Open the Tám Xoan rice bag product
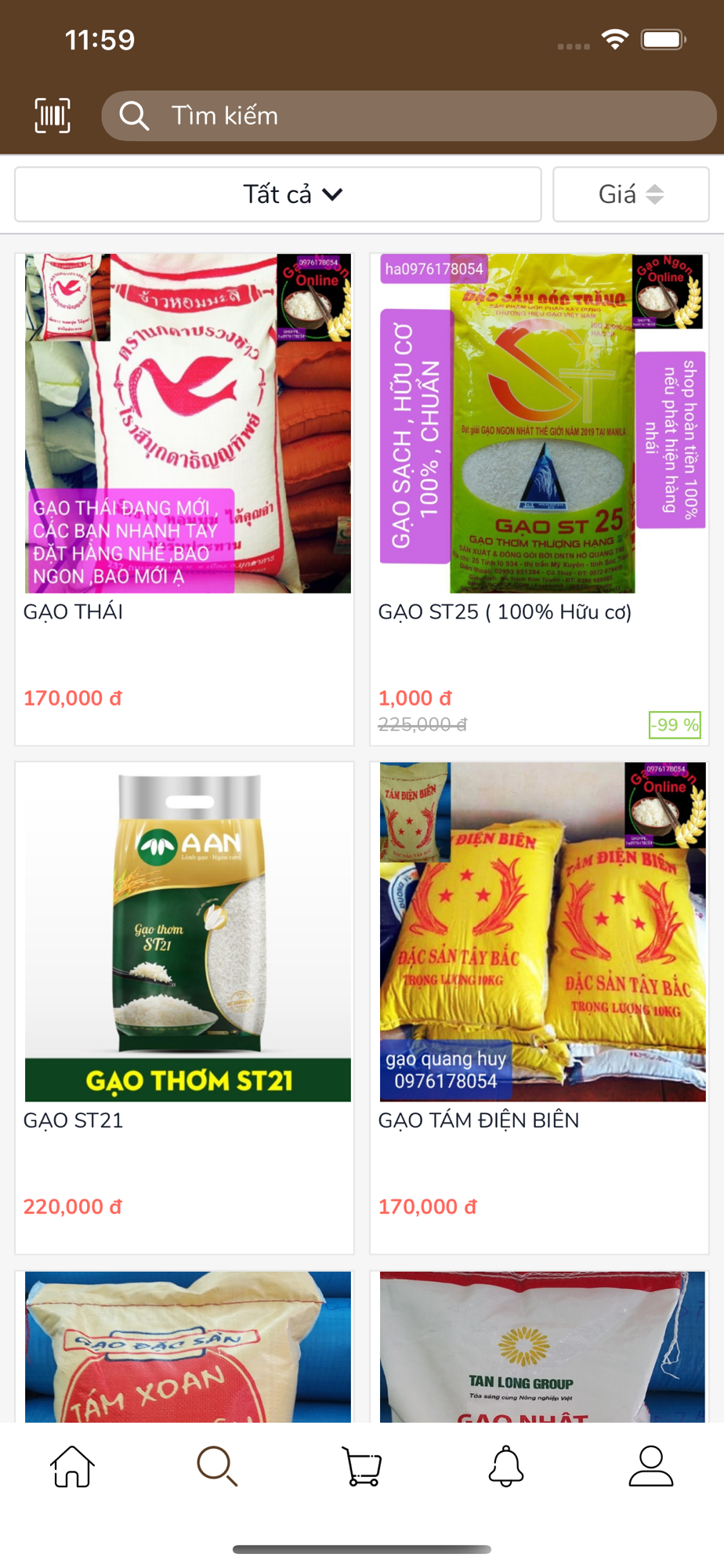The width and height of the screenshot is (724, 1568). tap(184, 1346)
